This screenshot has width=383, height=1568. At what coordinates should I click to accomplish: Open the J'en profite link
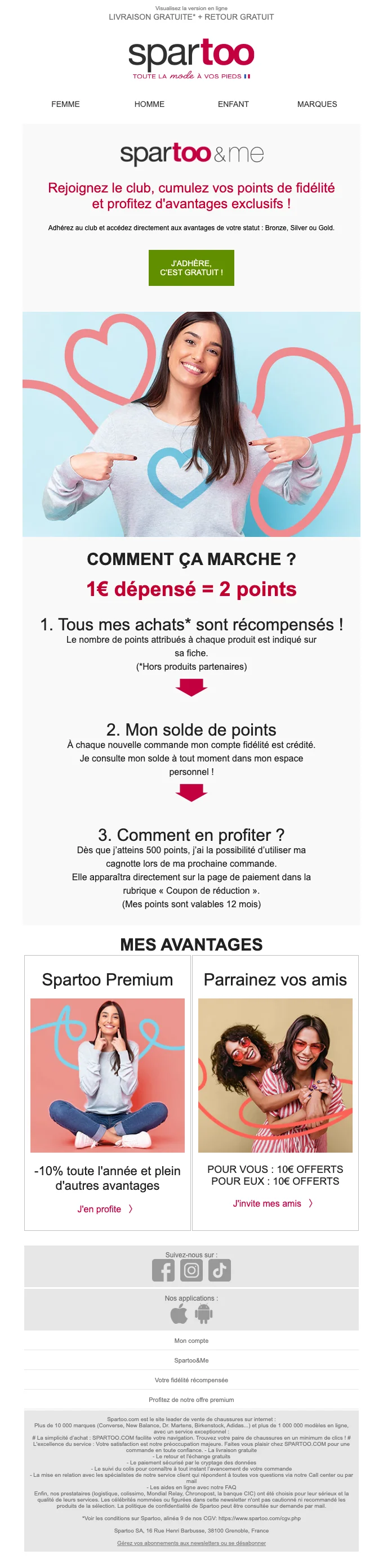[x=105, y=1209]
